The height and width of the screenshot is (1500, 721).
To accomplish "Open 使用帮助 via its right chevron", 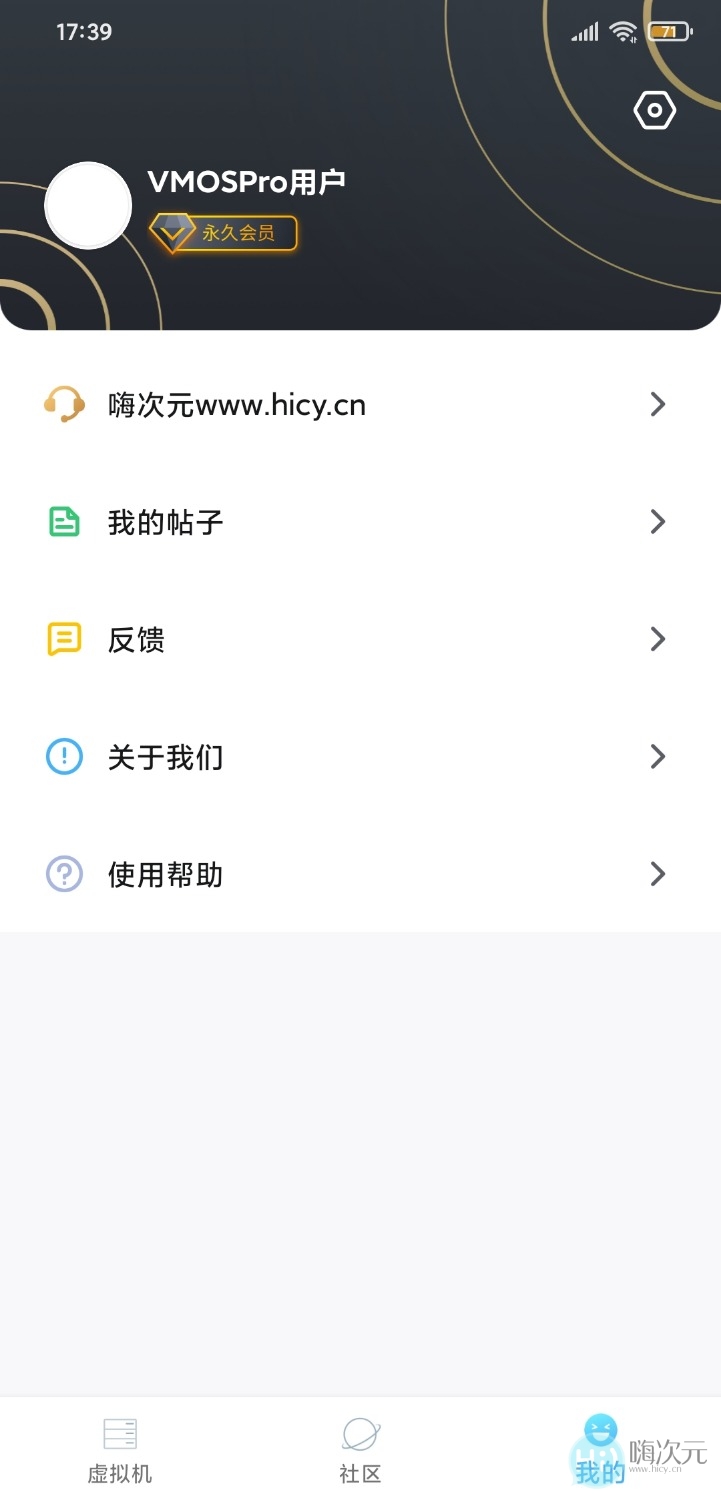I will pyautogui.click(x=658, y=874).
